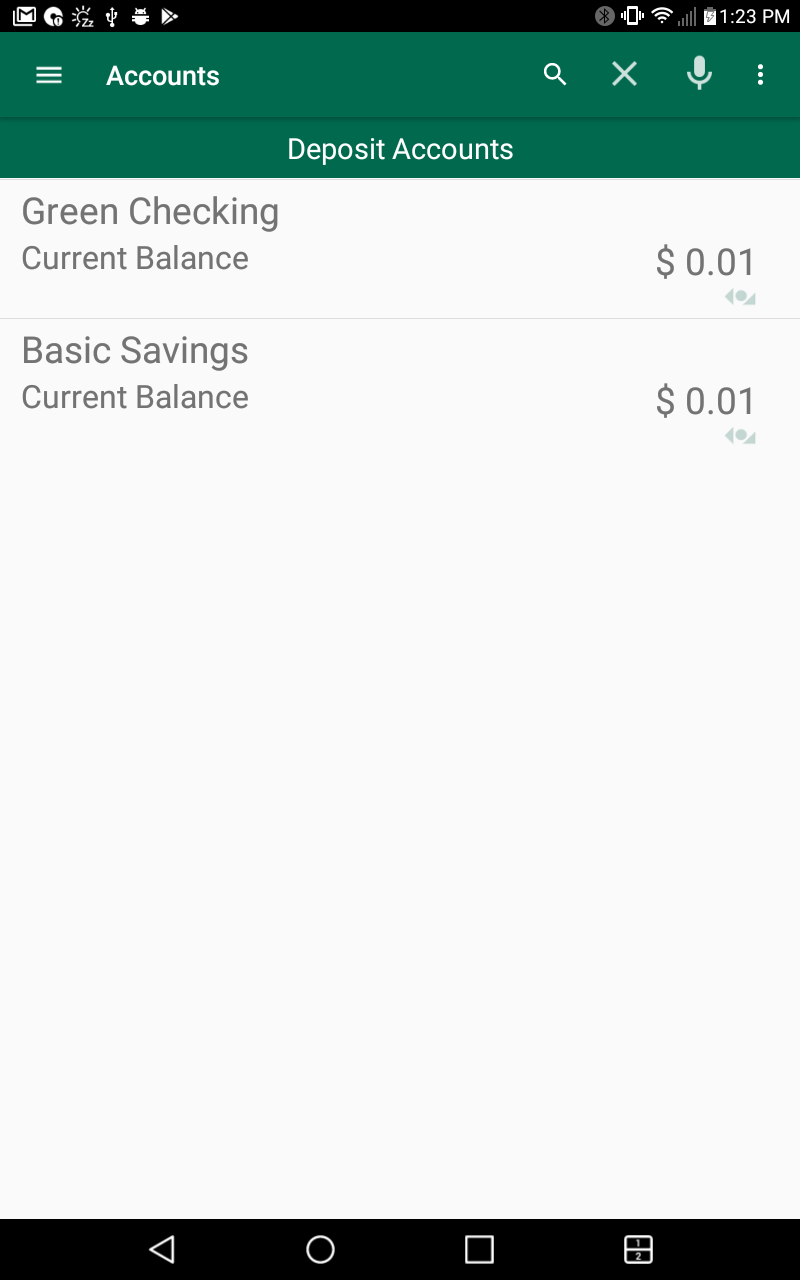Activate voice input with the microphone icon

[699, 73]
